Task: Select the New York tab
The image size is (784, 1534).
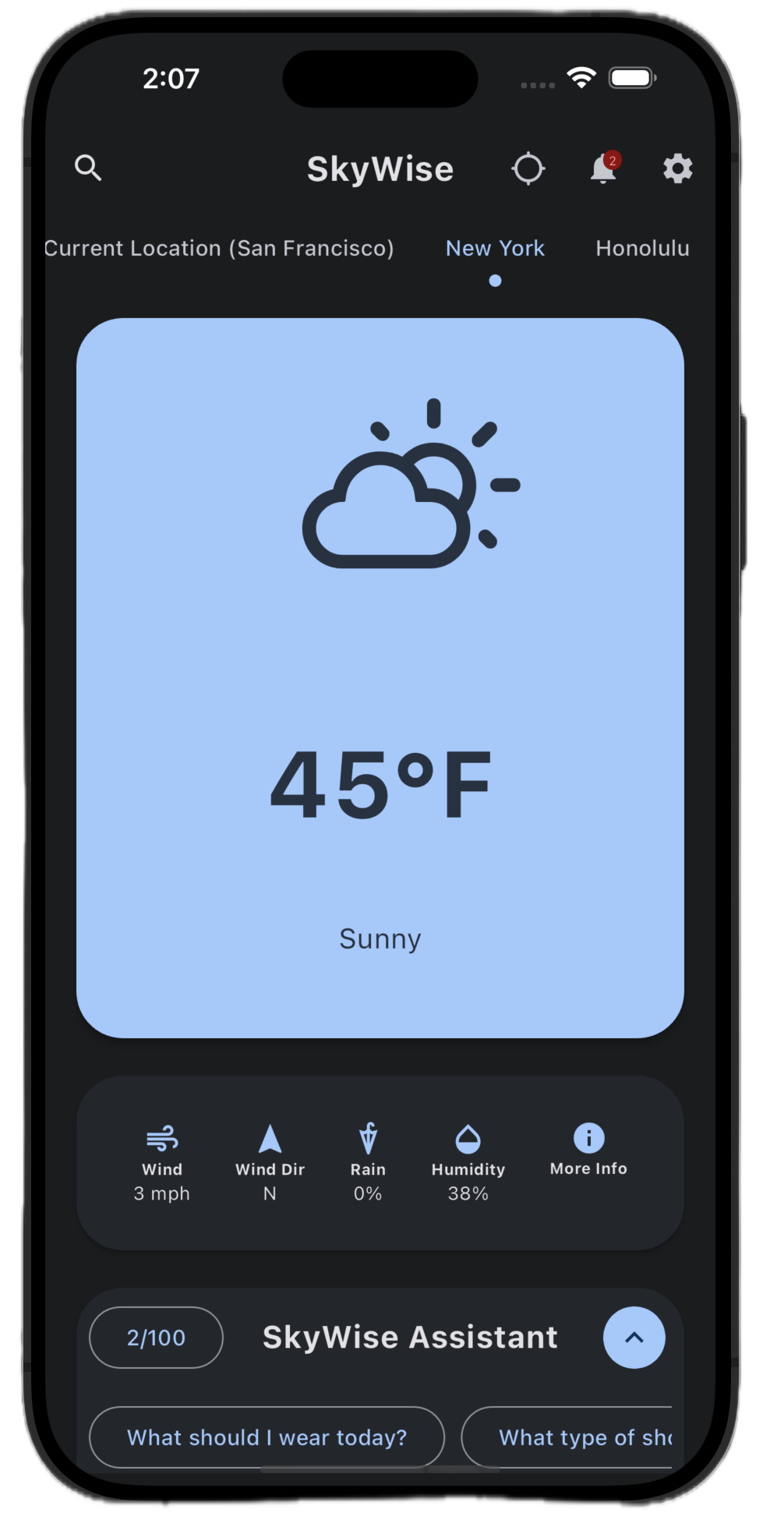Action: (x=495, y=249)
